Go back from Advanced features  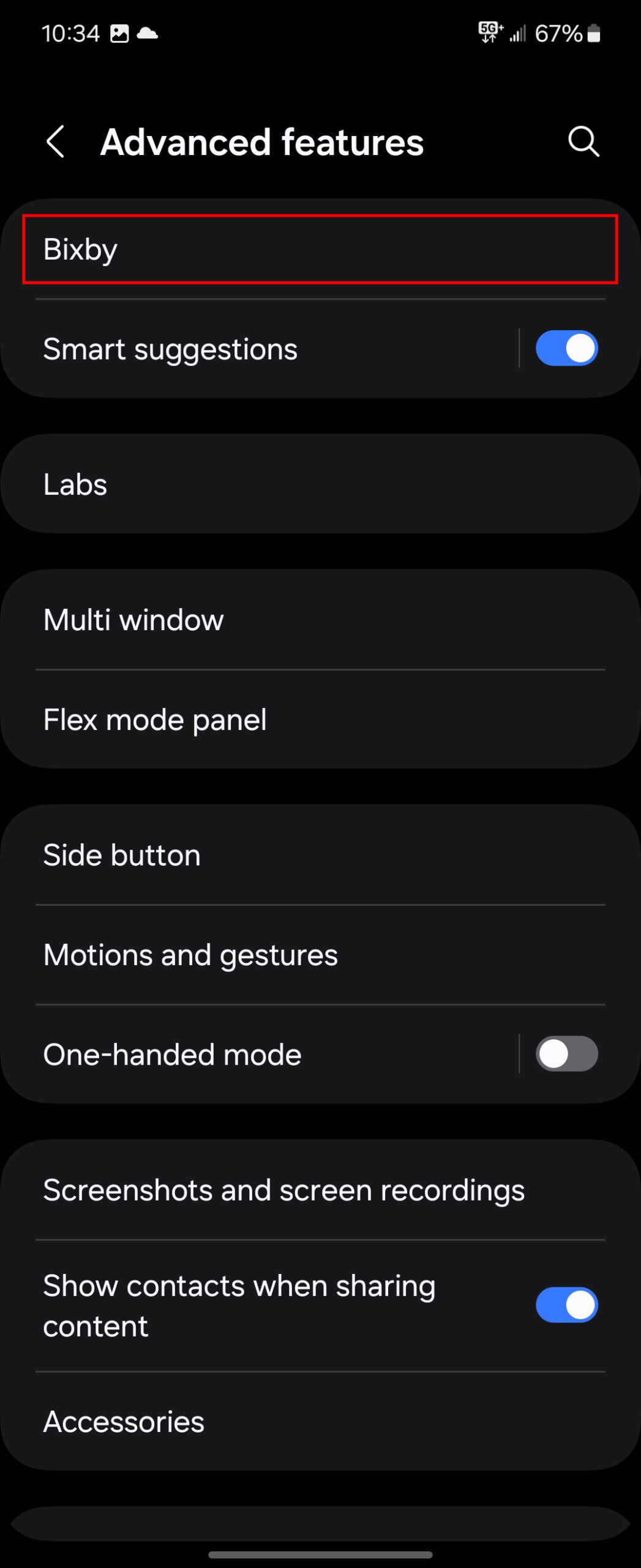click(56, 142)
